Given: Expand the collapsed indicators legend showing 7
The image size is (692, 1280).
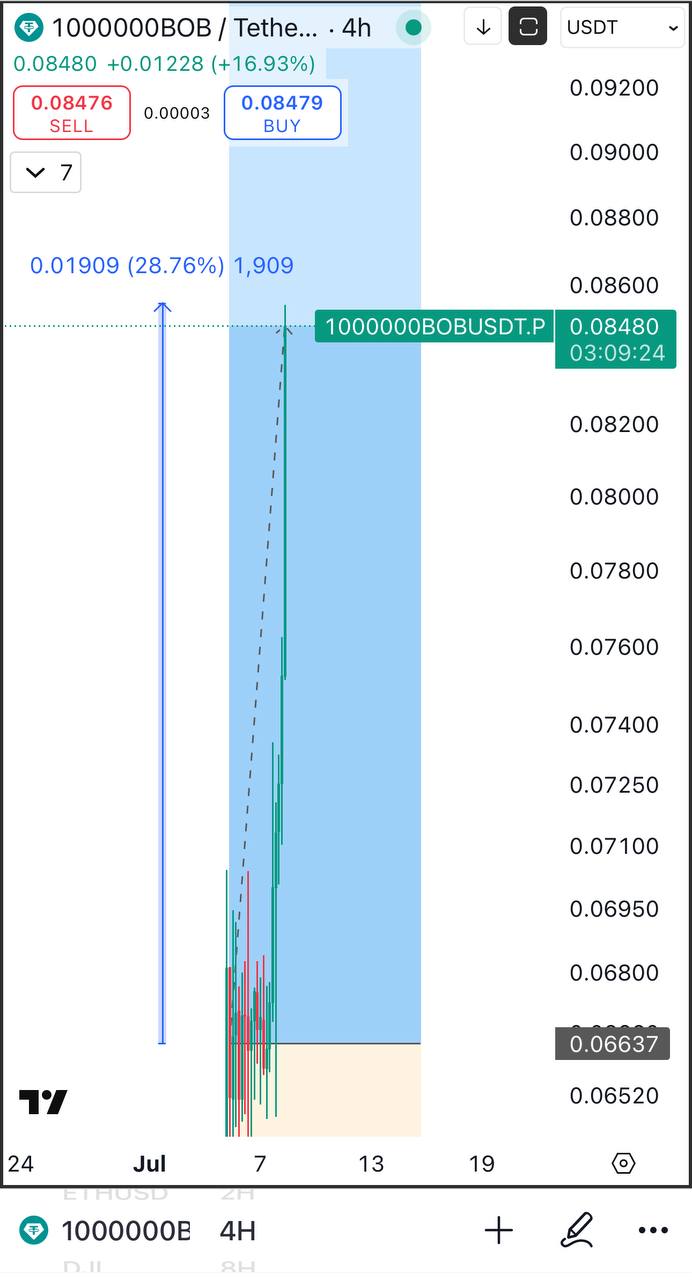Looking at the screenshot, I should click(46, 173).
